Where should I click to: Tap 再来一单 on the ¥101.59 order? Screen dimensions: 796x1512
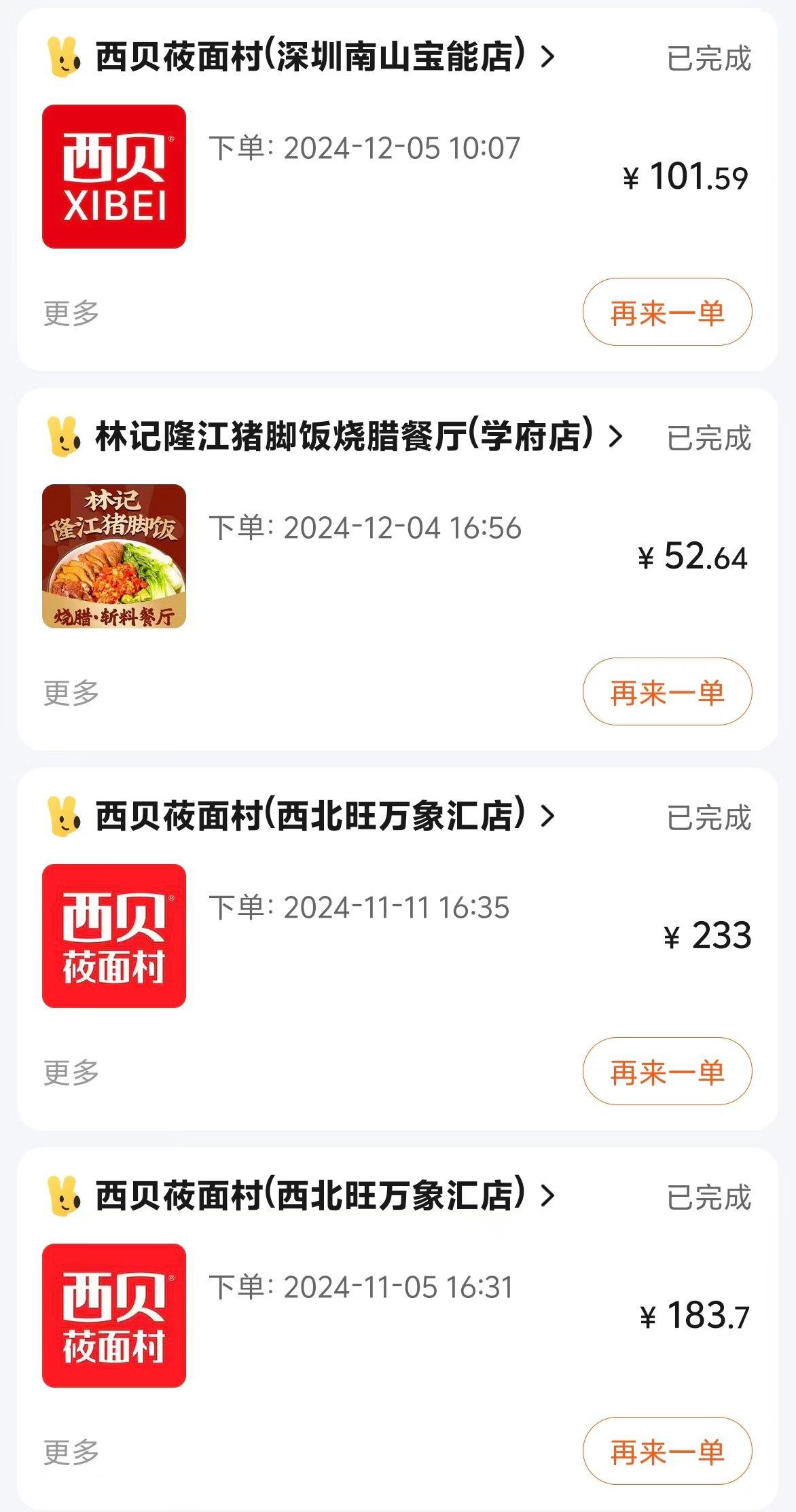click(667, 312)
